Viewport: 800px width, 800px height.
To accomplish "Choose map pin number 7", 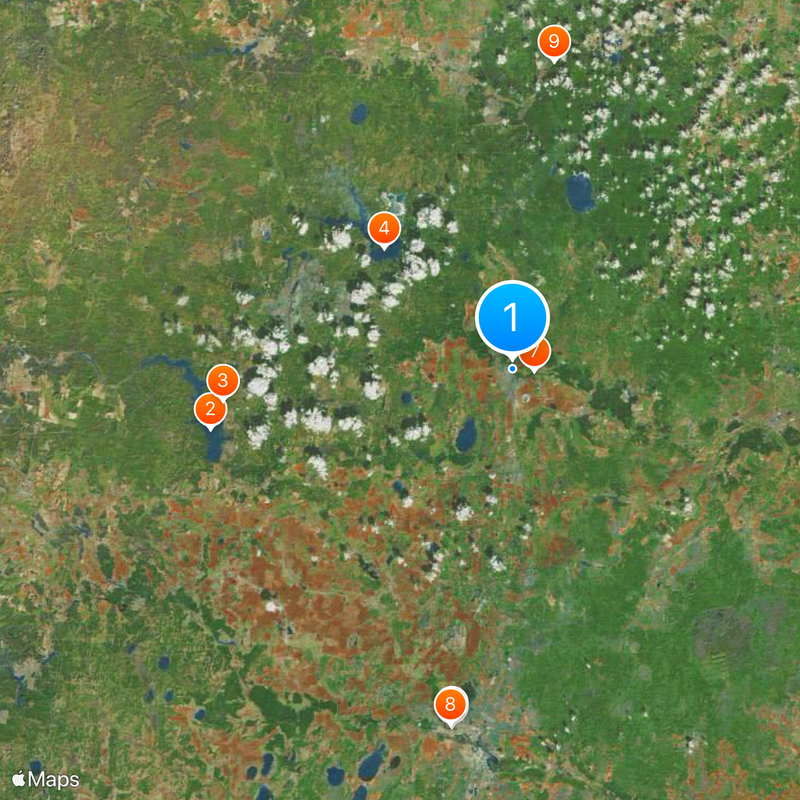I will (541, 353).
